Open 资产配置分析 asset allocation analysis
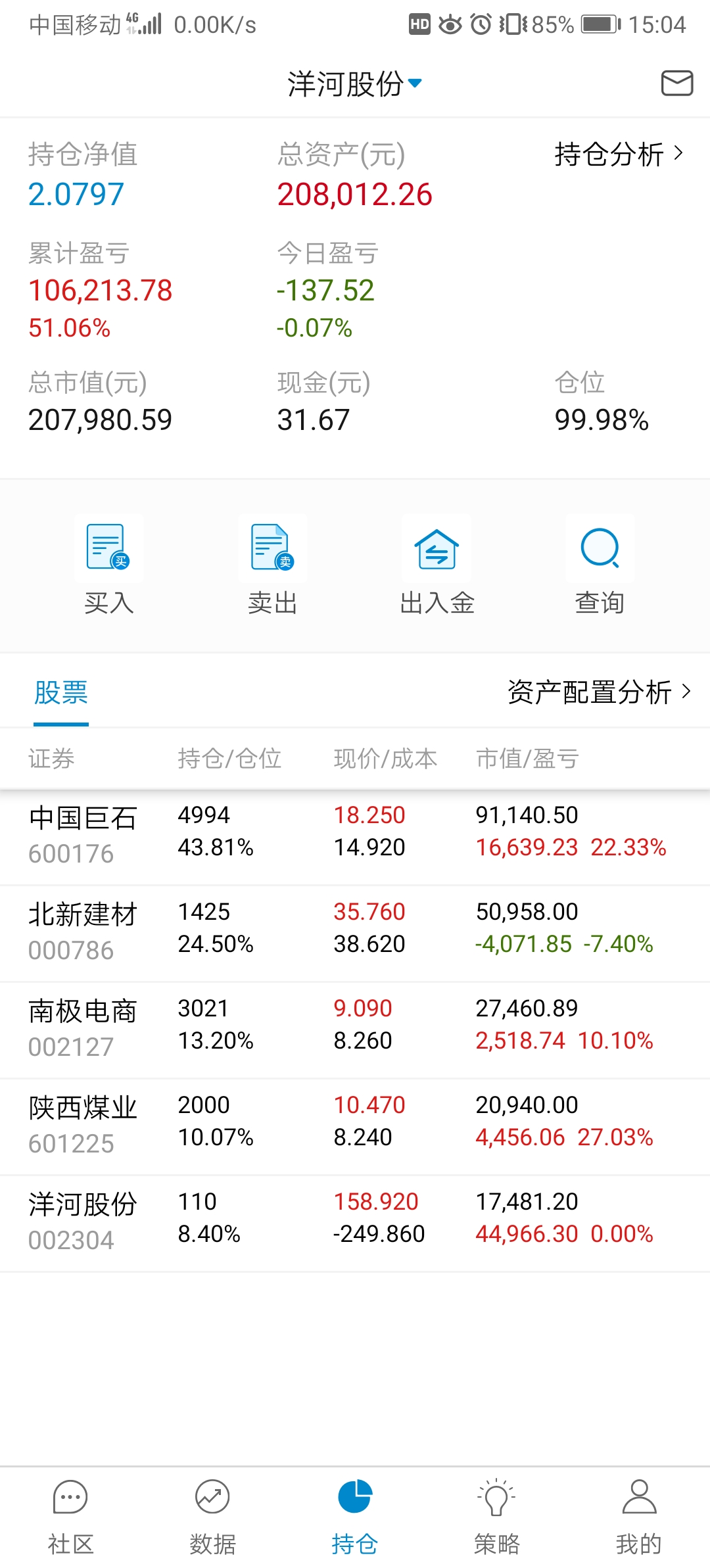Viewport: 710px width, 1568px height. click(598, 692)
